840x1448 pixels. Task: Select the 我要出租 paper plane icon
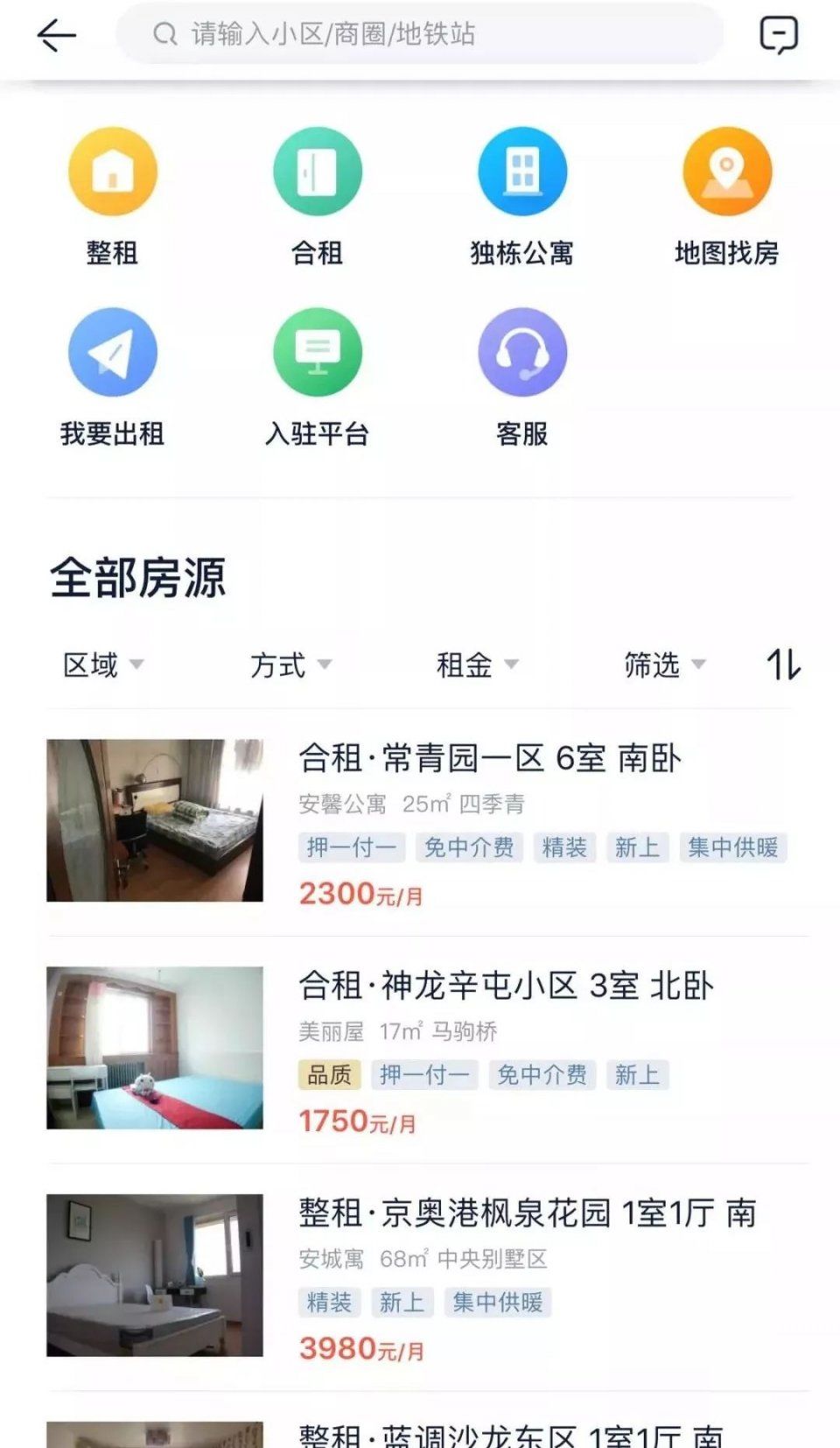pos(111,351)
